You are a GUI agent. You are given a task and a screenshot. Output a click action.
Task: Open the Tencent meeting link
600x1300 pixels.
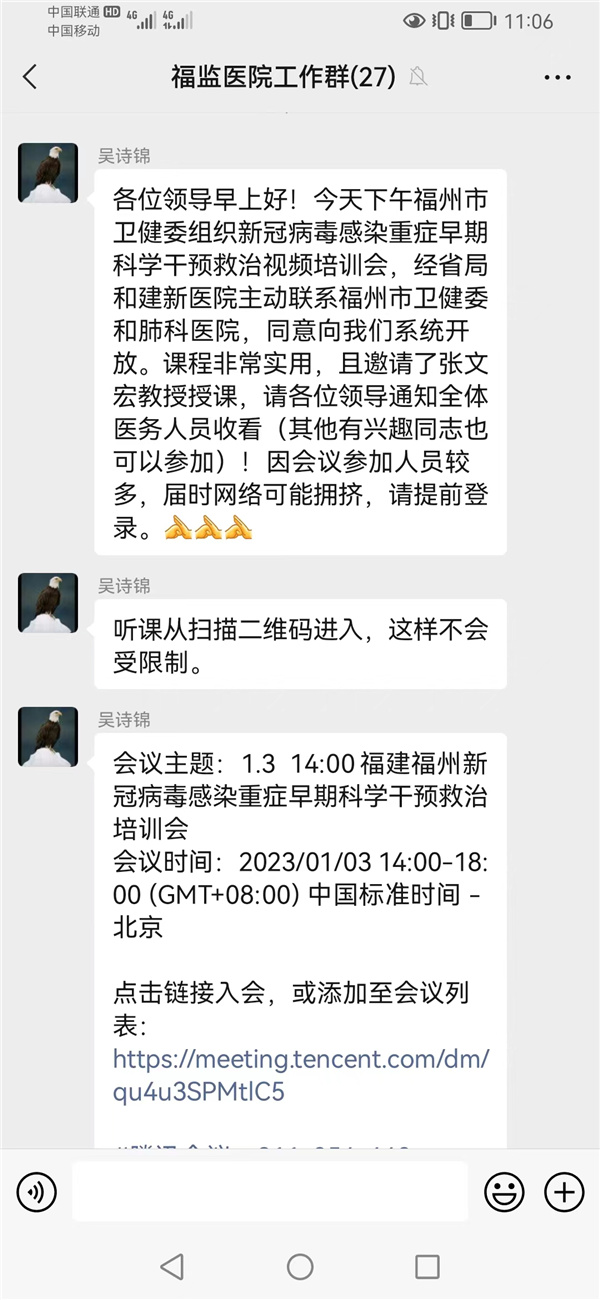(x=300, y=1075)
